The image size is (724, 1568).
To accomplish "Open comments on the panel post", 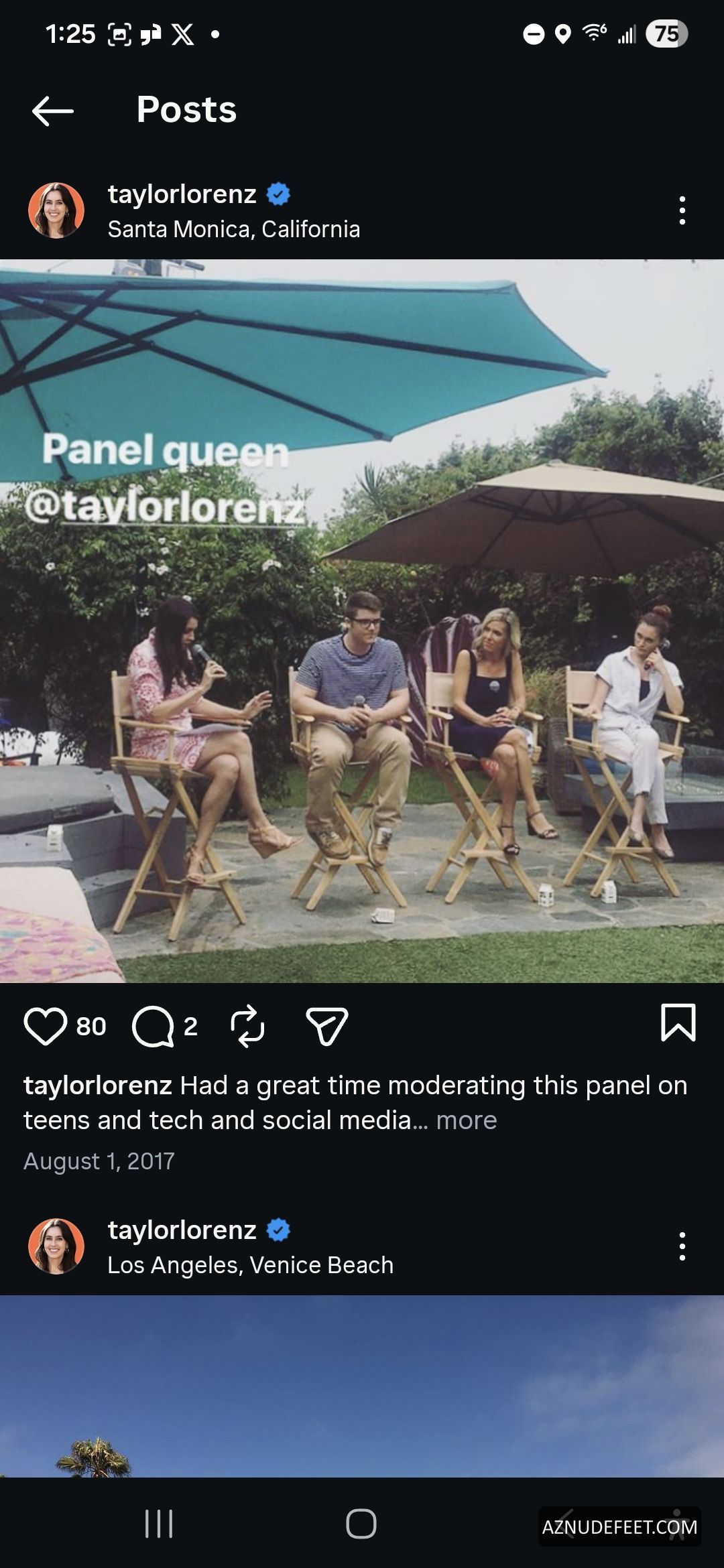I will (x=153, y=1026).
